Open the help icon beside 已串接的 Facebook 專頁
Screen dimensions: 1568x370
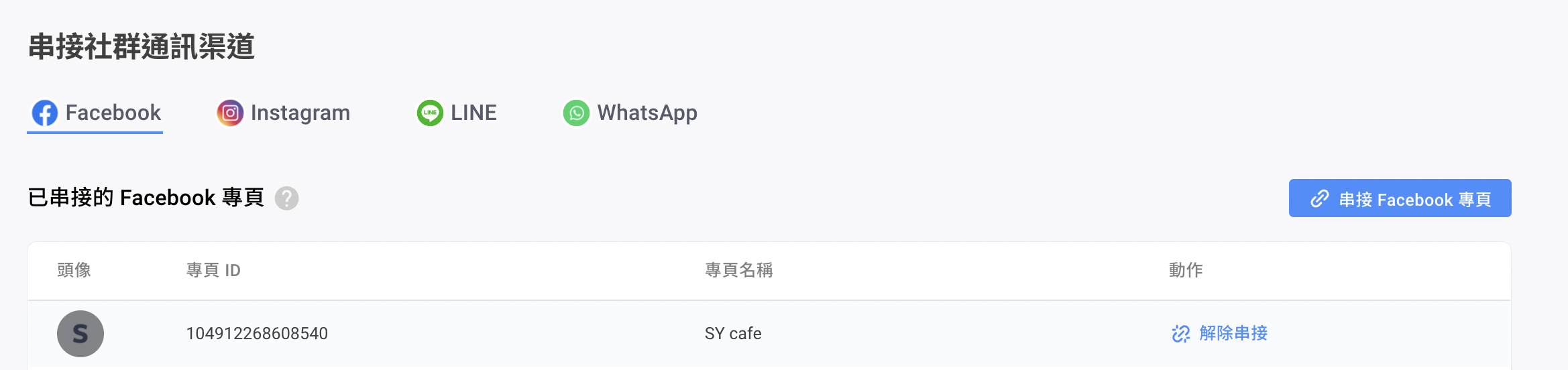286,198
